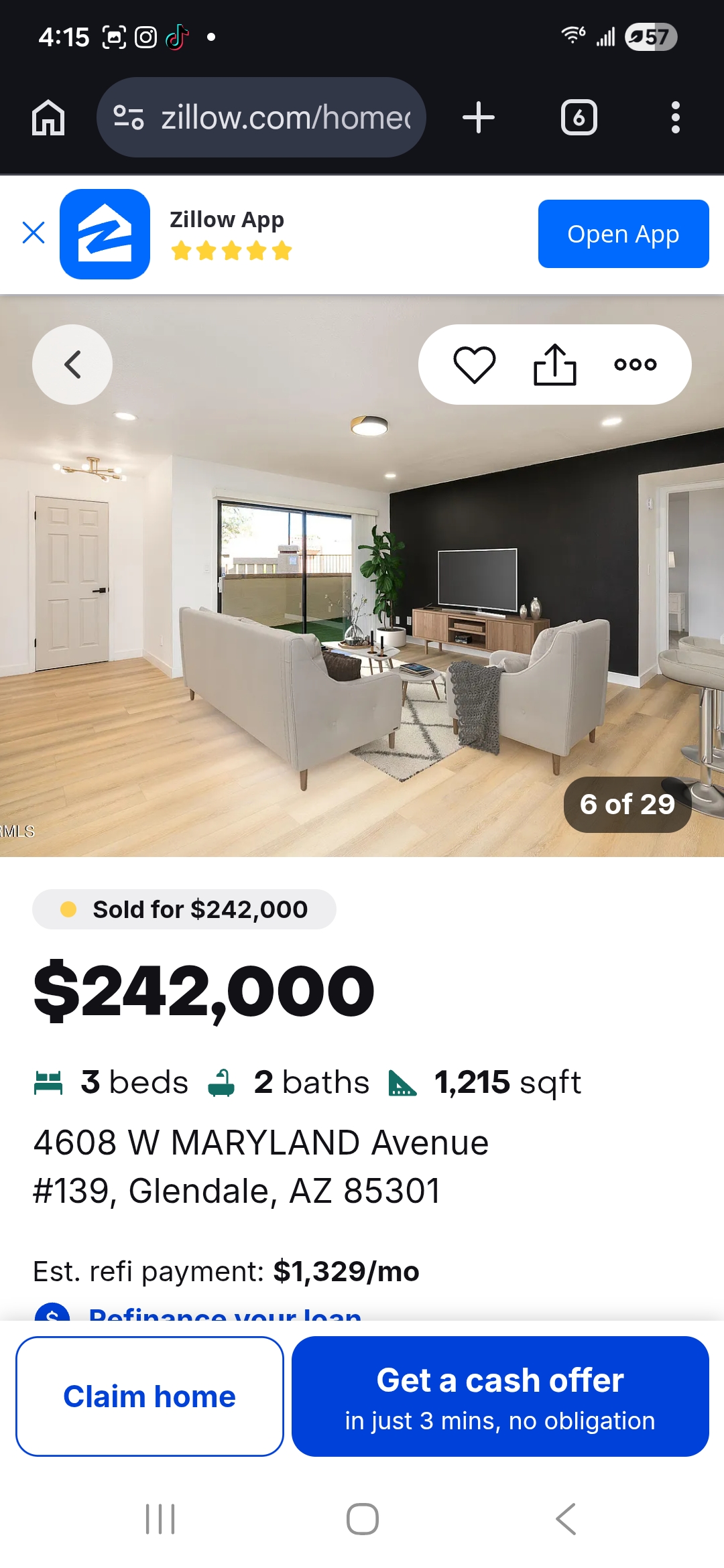Tap the Claim home button
724x1568 pixels.
[149, 1396]
